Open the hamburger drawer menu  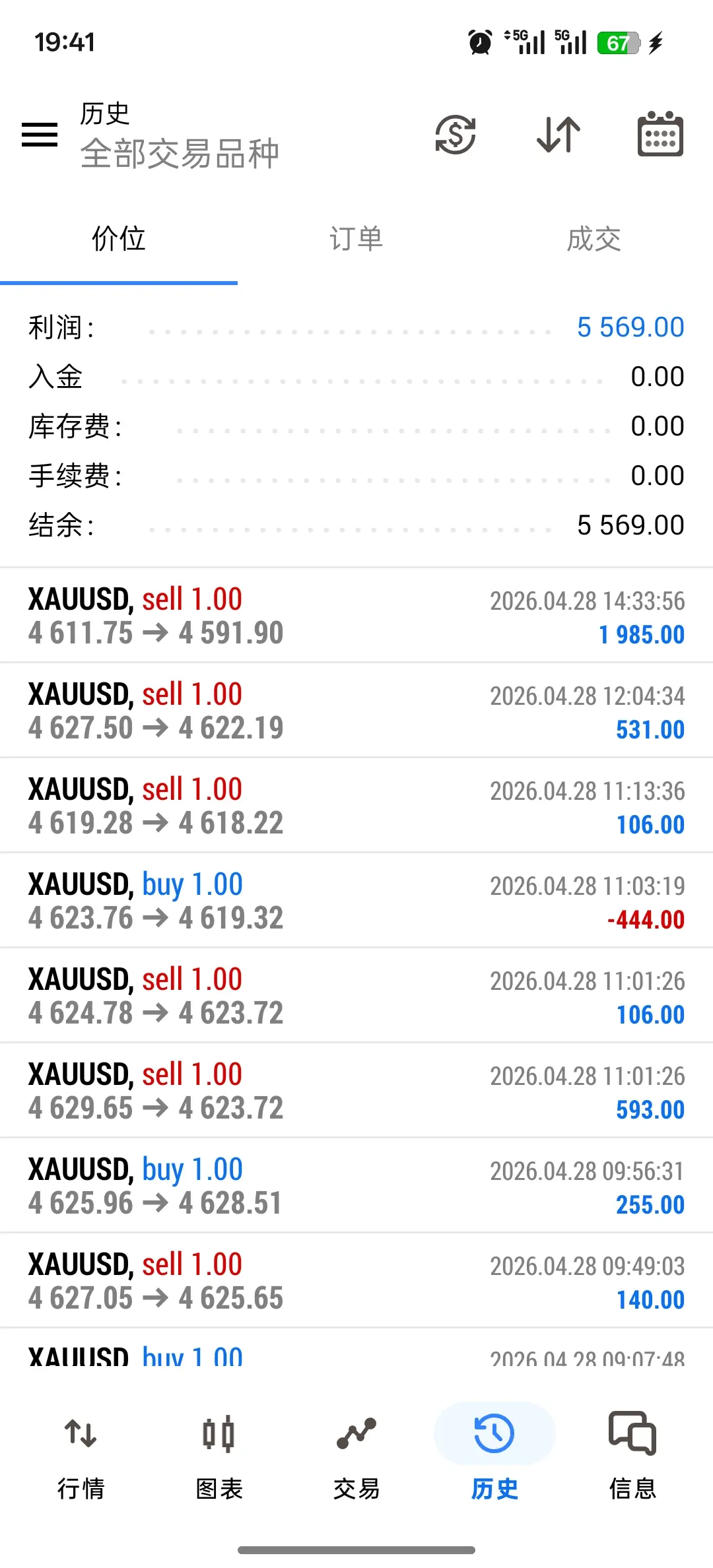[x=40, y=135]
